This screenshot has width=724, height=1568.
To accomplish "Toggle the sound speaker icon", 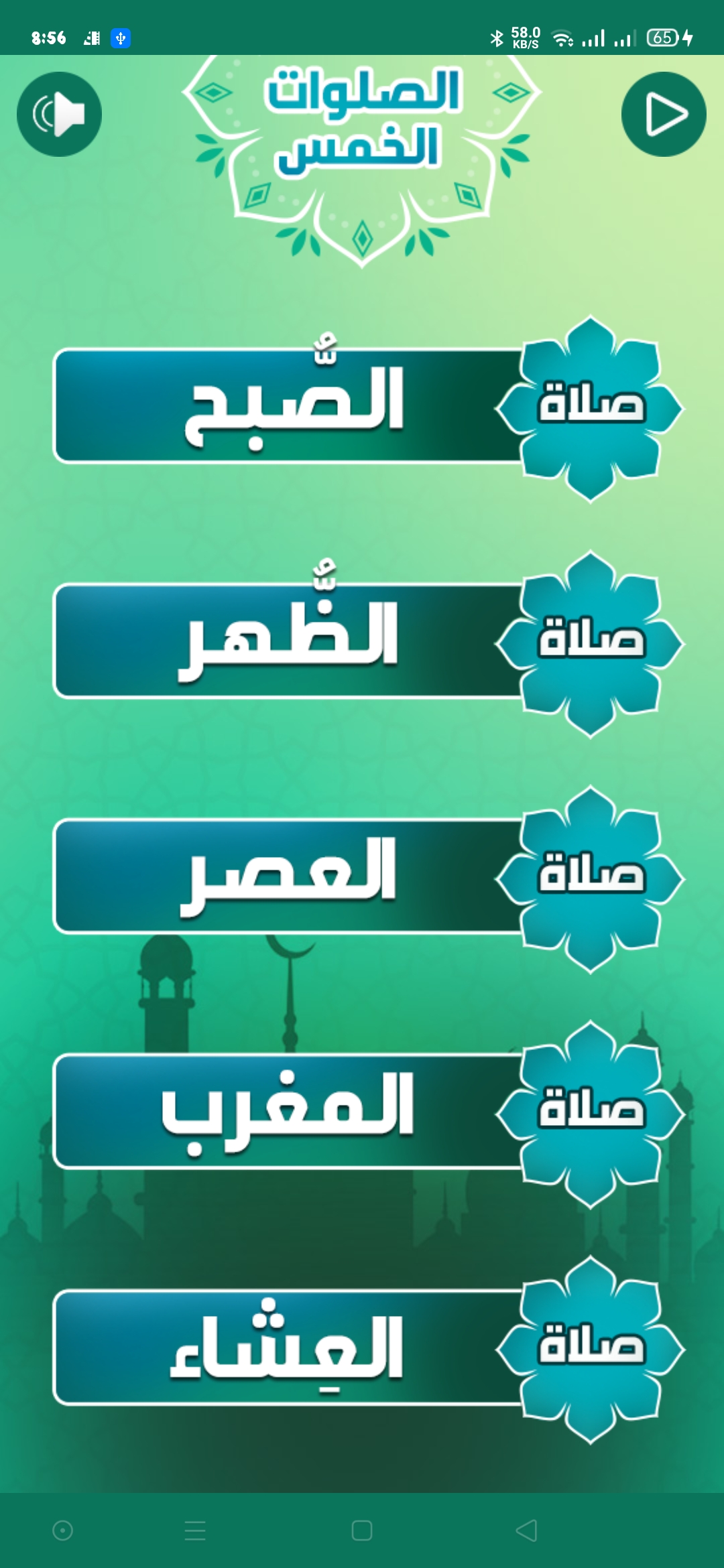I will coord(59,115).
